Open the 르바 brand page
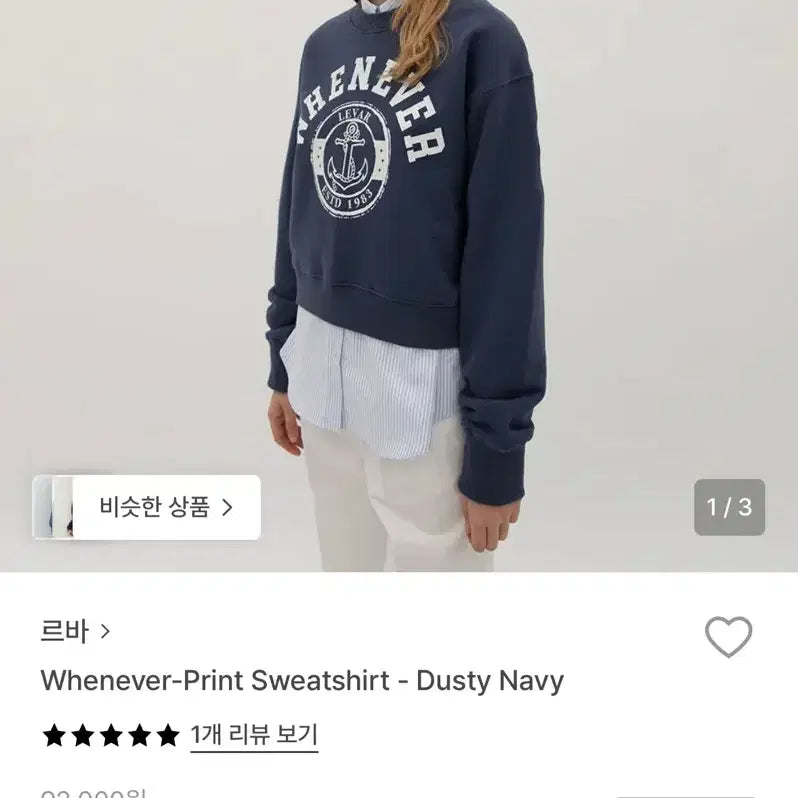 75,631
